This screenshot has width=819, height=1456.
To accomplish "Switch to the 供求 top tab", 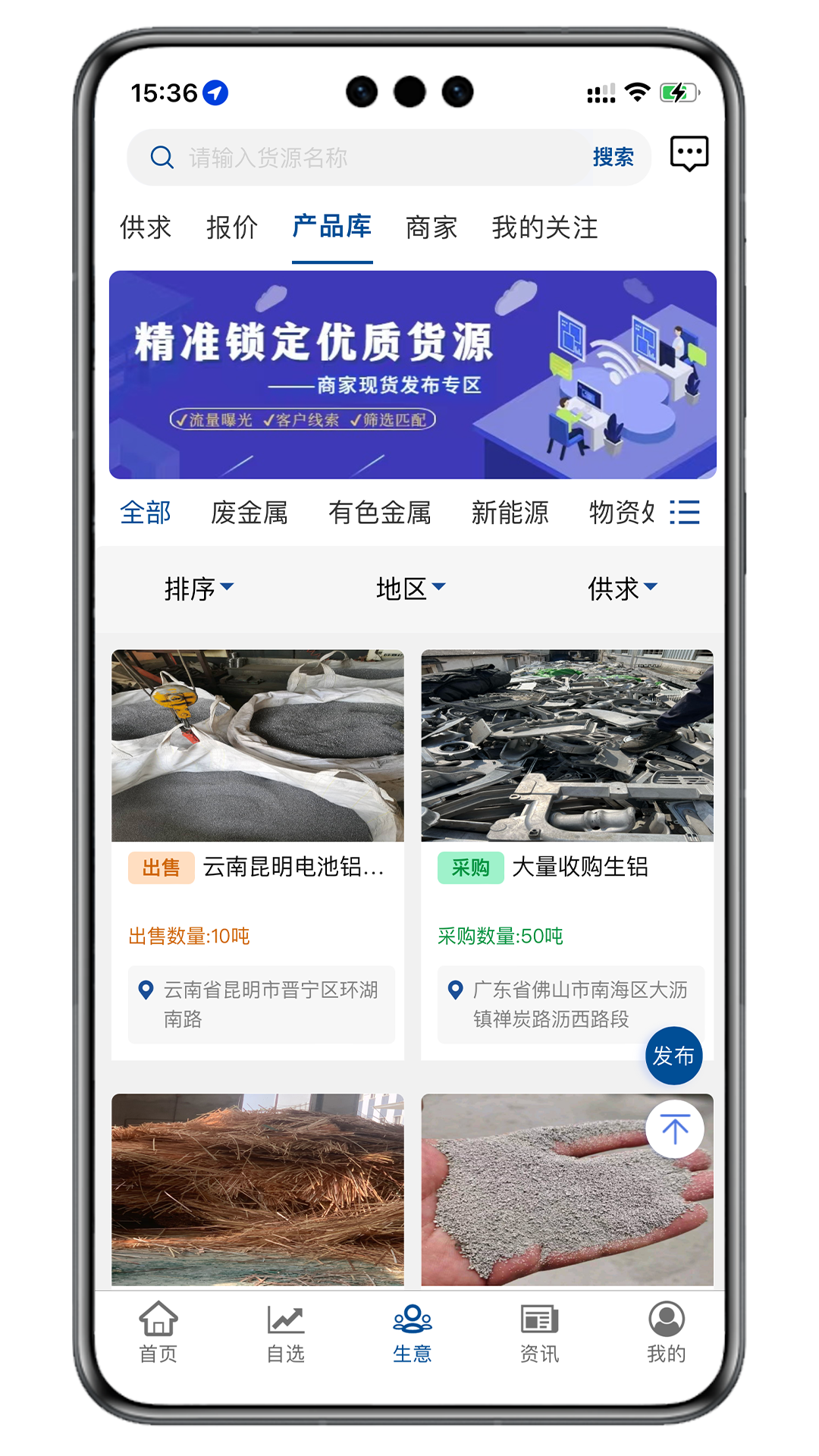I will tap(146, 227).
